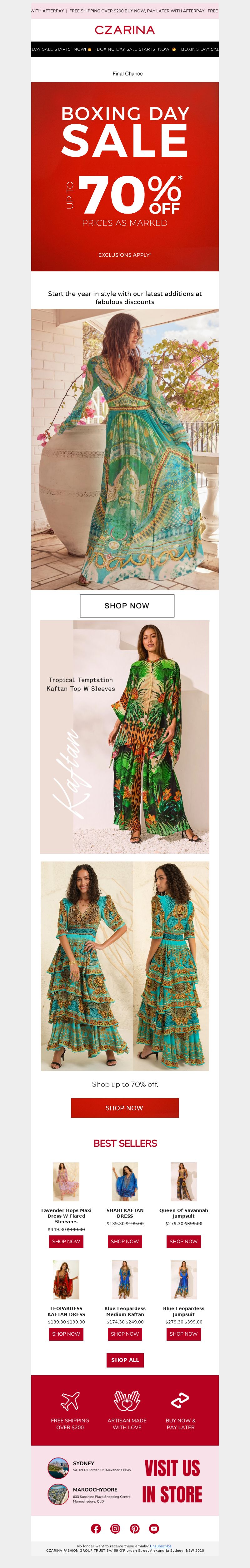Open the YouTube channel icon

pyautogui.click(x=154, y=1528)
